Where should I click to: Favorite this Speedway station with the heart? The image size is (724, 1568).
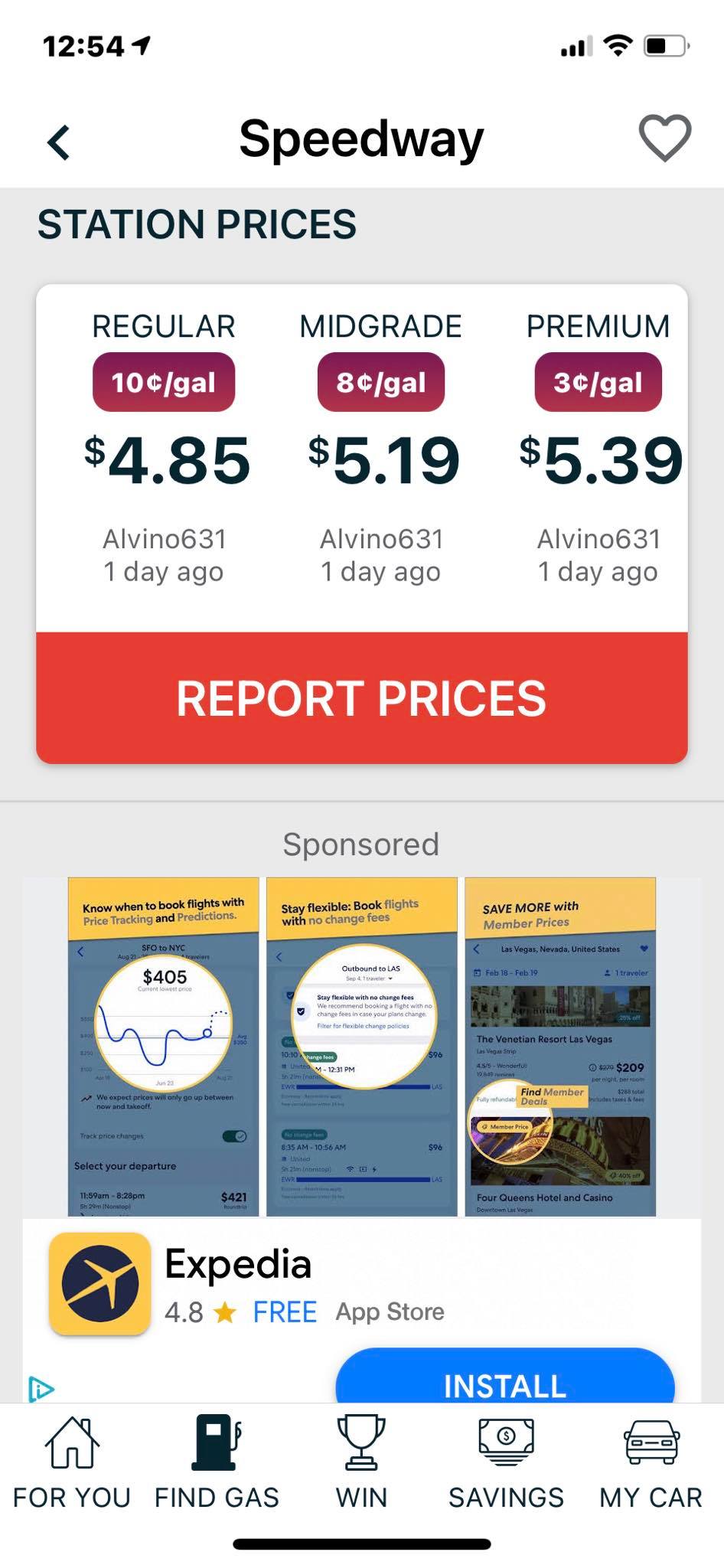664,139
